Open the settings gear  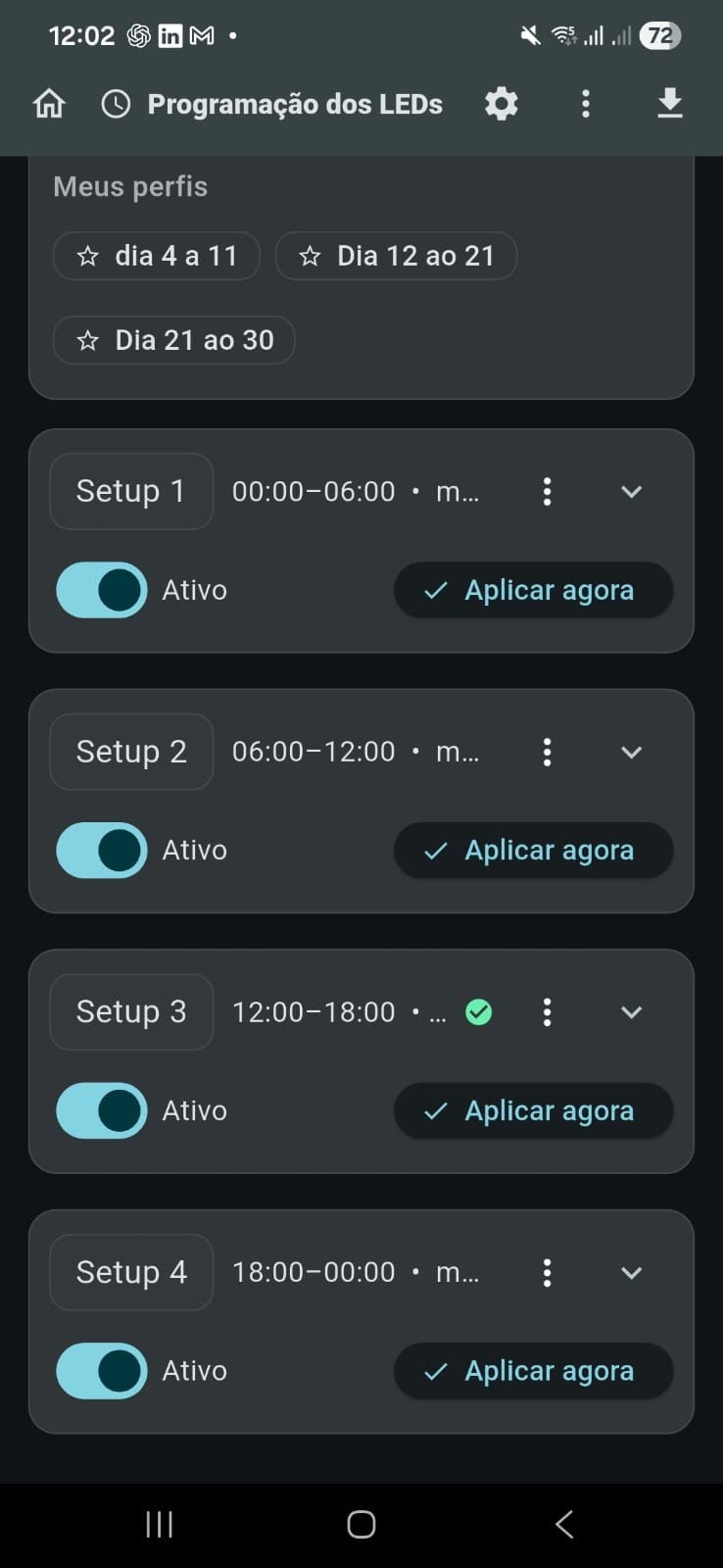pyautogui.click(x=501, y=104)
